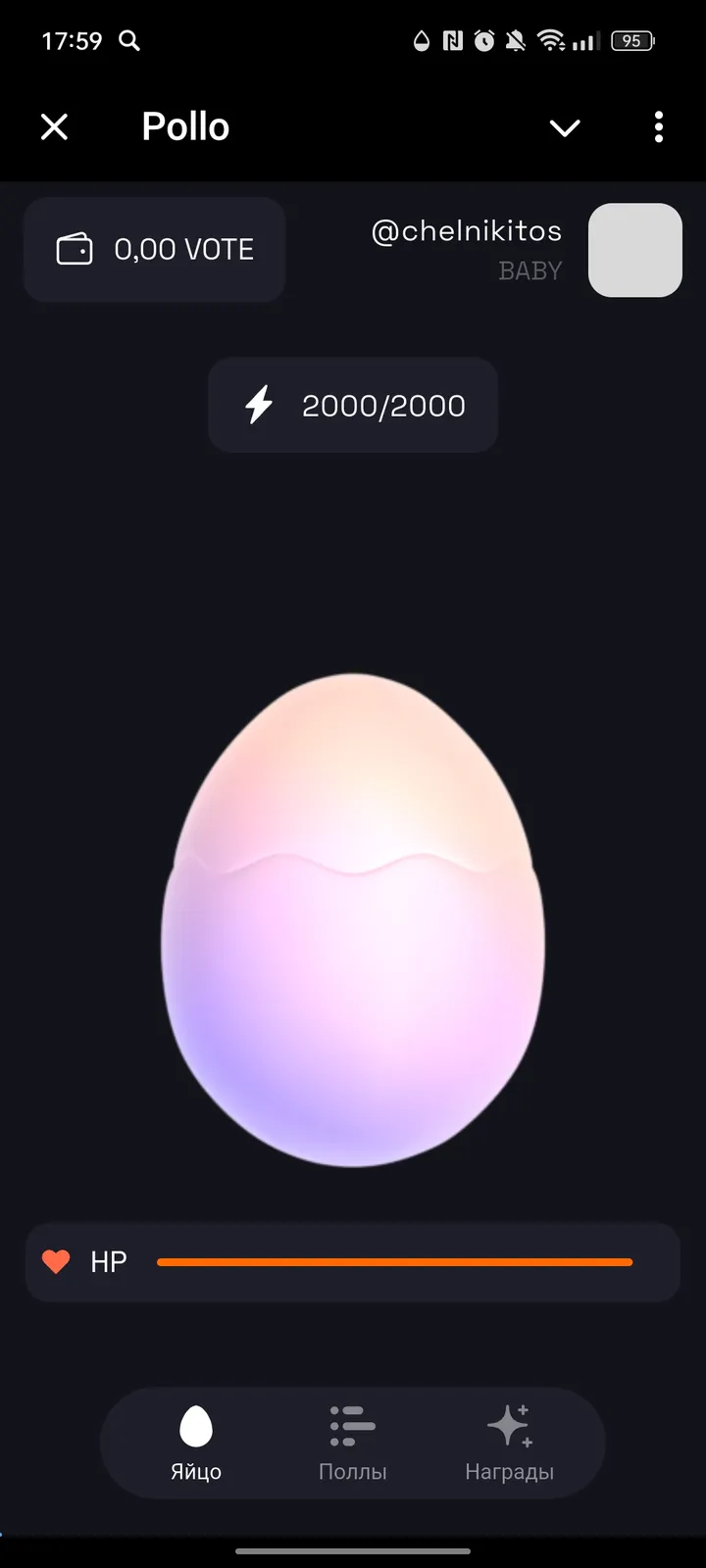
Task: Tap the battery indicator showing 95
Action: [632, 41]
